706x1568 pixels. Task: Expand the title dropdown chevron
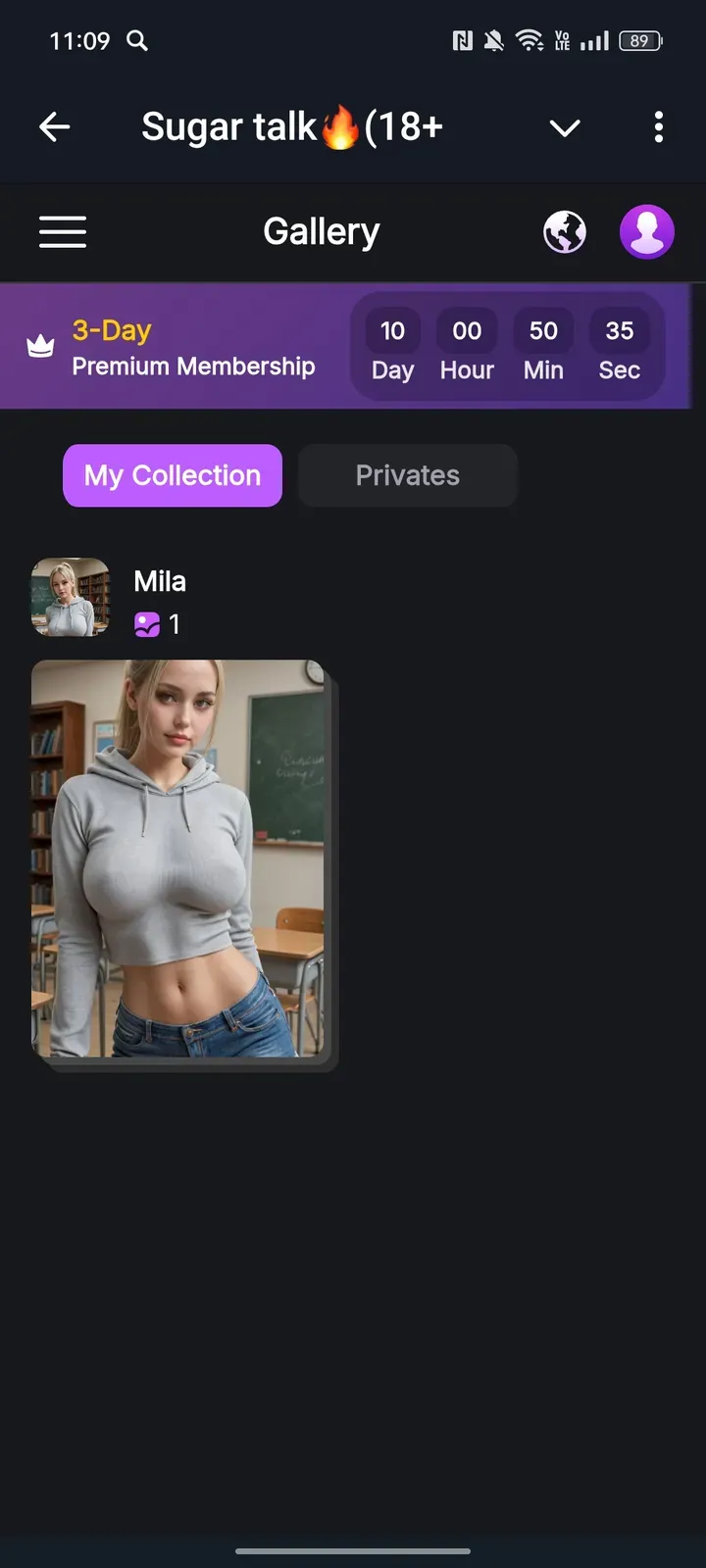pyautogui.click(x=565, y=127)
